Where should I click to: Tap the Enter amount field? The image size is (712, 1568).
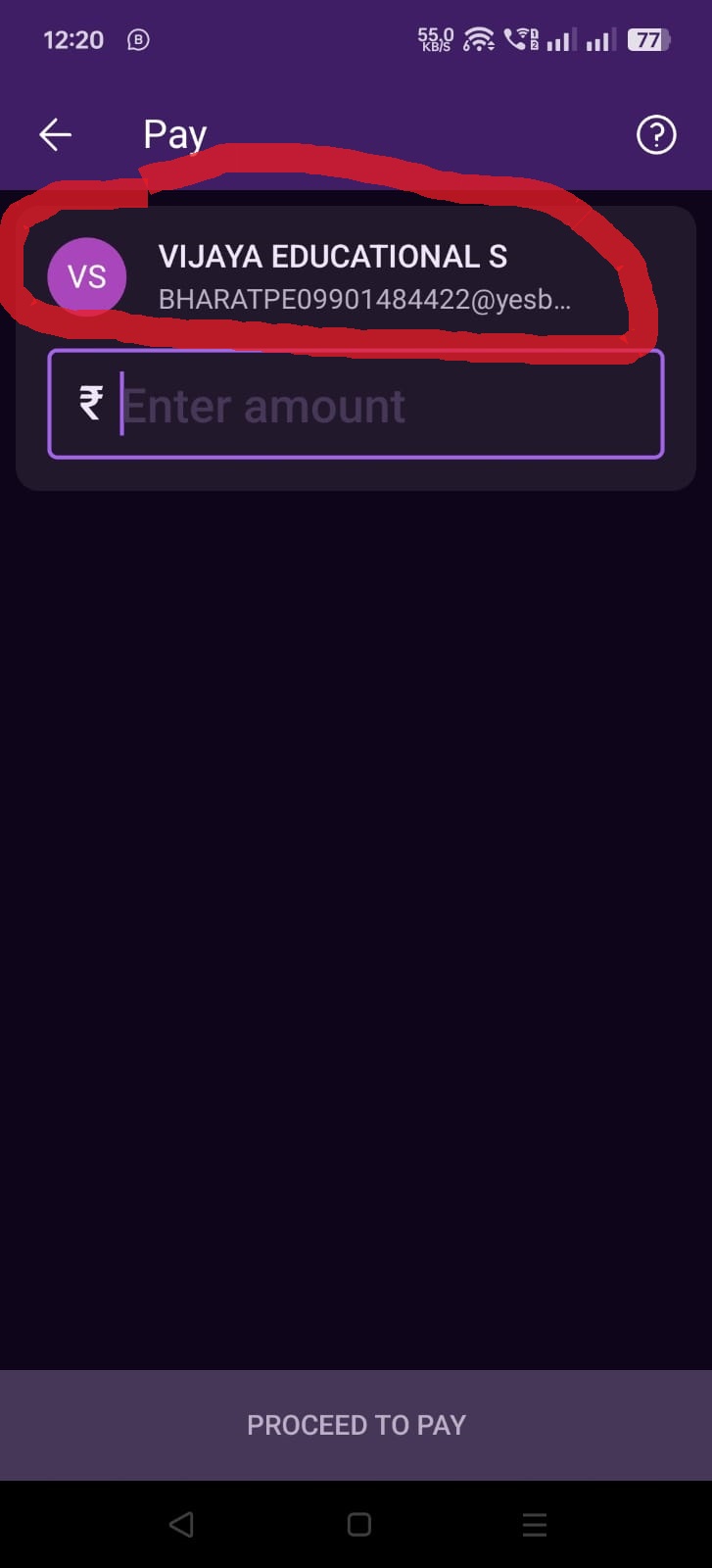[356, 404]
